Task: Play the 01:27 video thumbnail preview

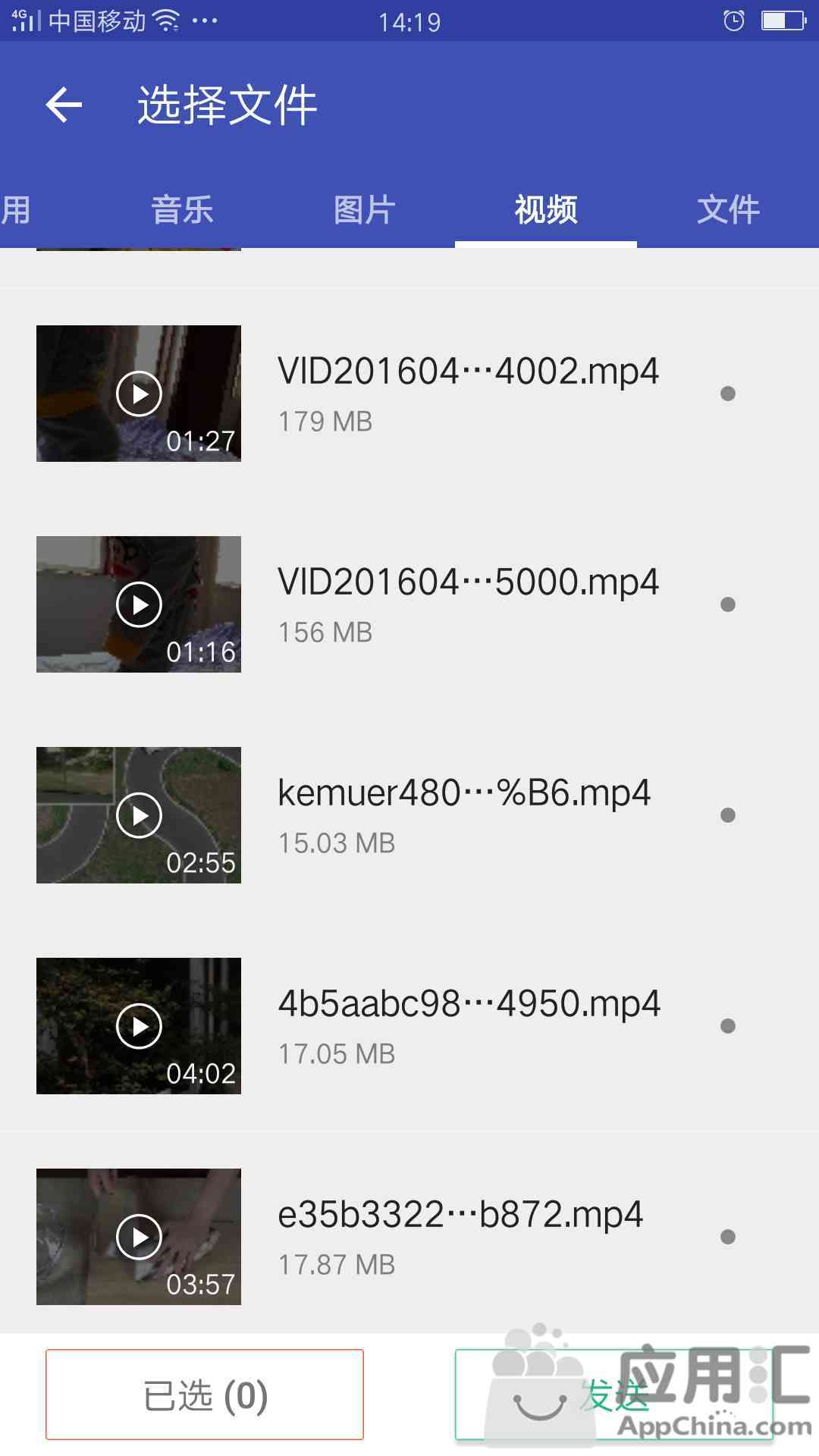Action: (139, 394)
